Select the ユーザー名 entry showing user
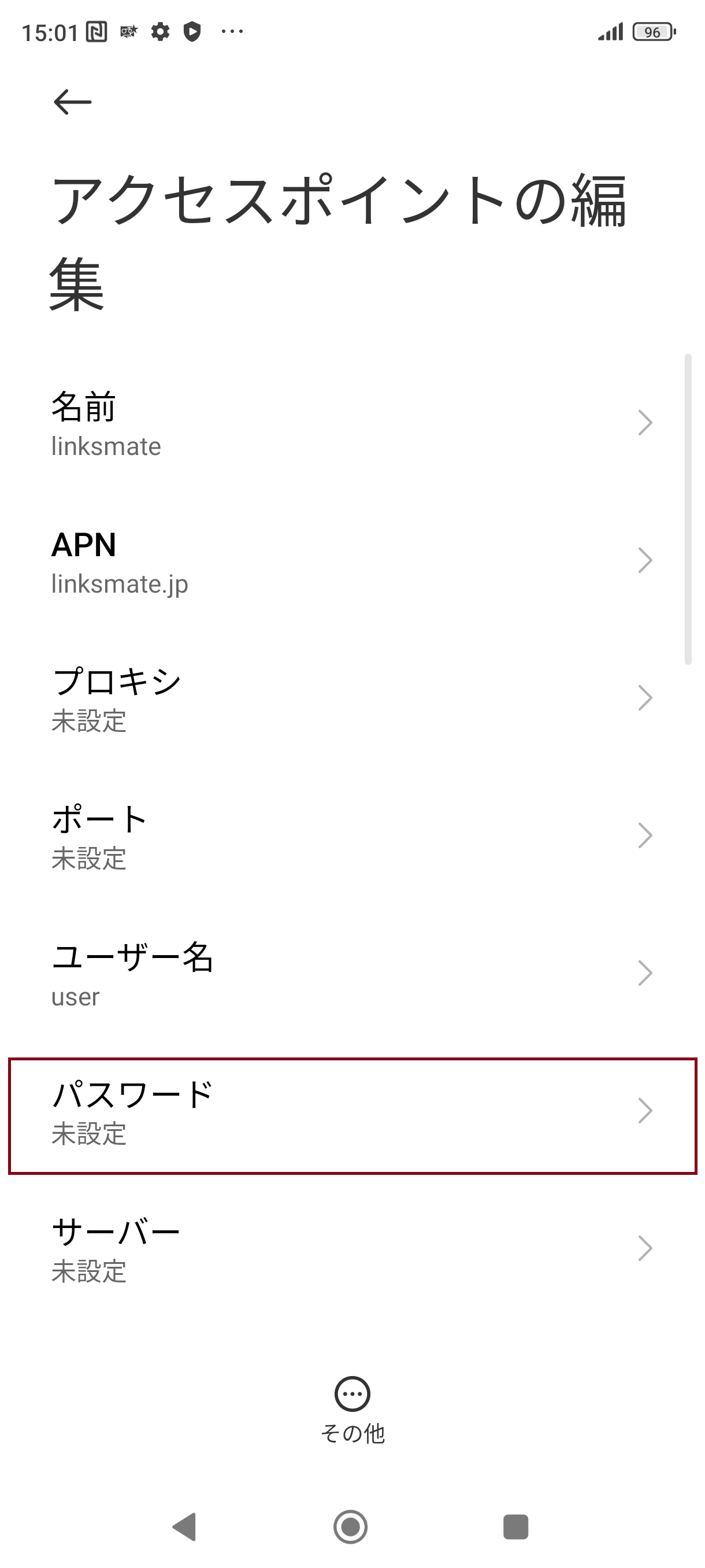 click(x=243, y=974)
